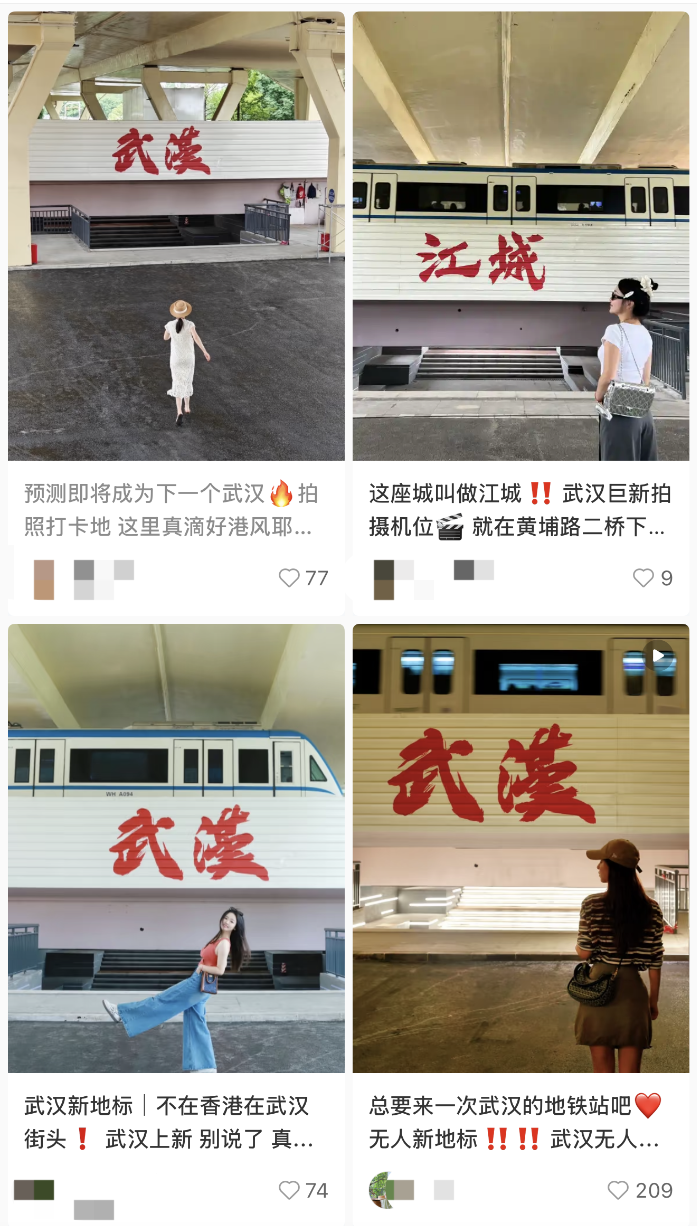Open the post with the 武漢 sign and white dress
Screen dimensions: 698x1226
click(176, 236)
